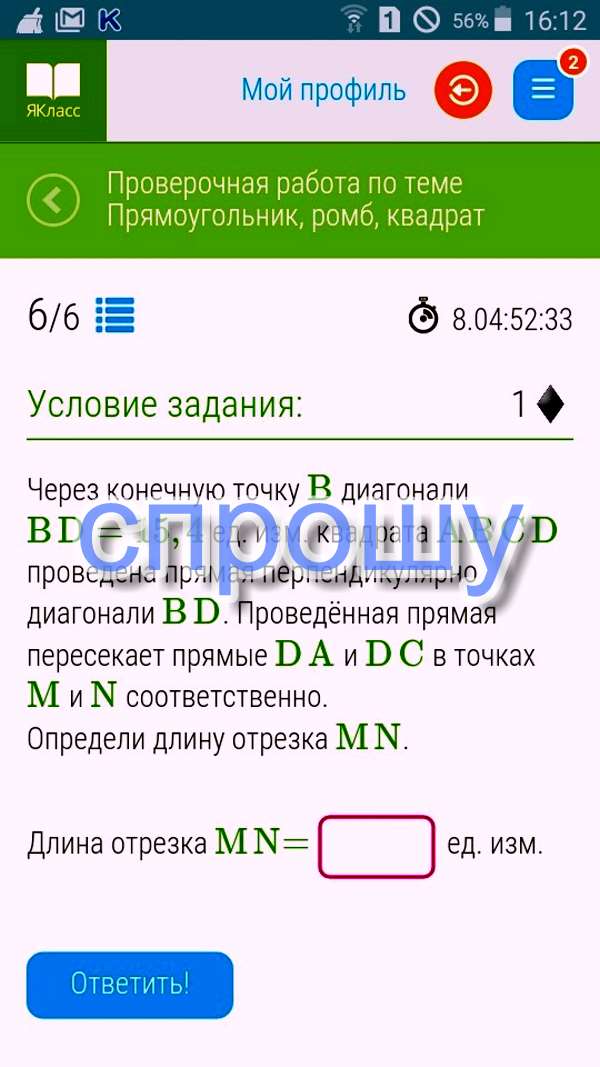Focus the MN length answer field

(x=376, y=846)
